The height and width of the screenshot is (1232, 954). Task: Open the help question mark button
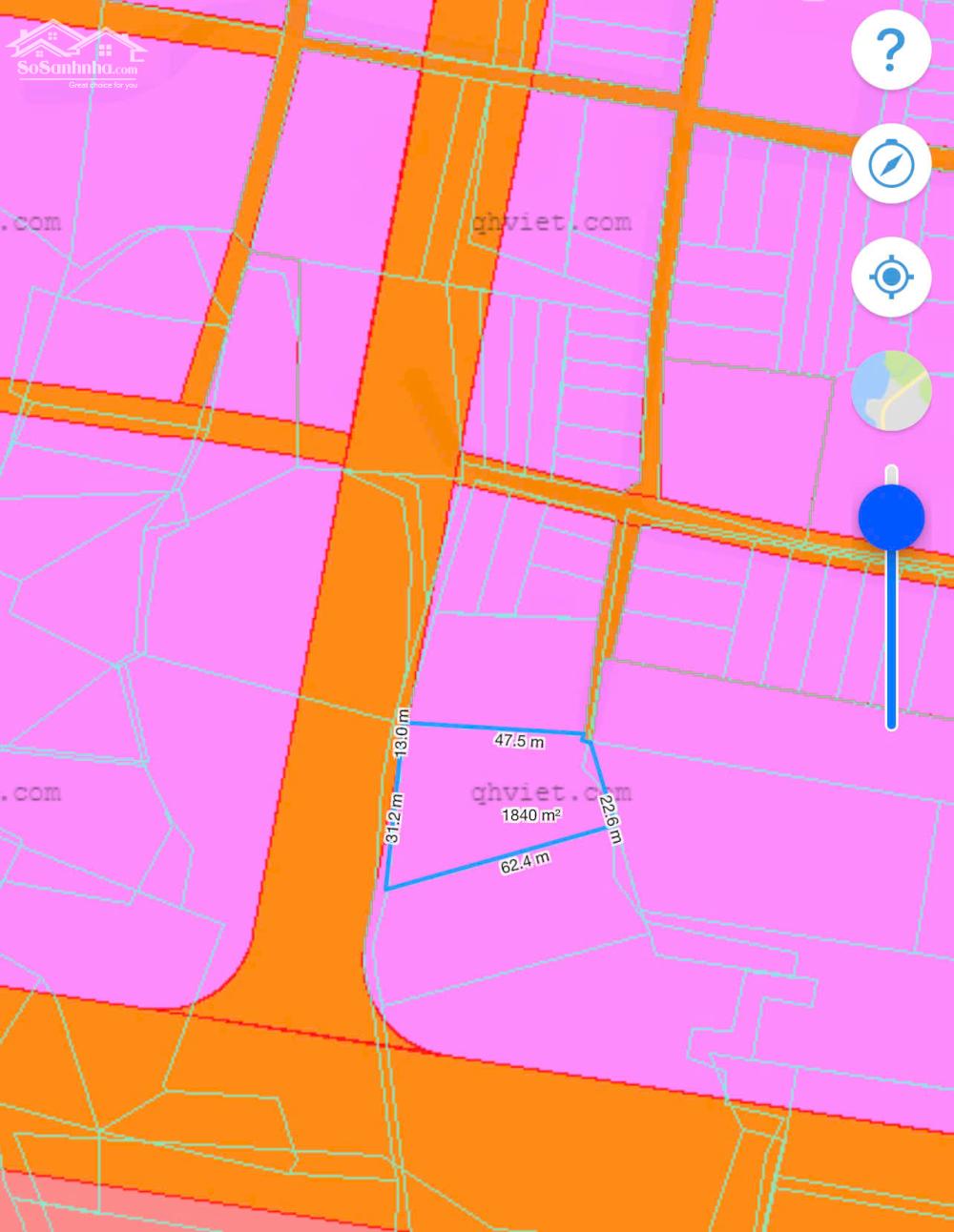click(891, 50)
